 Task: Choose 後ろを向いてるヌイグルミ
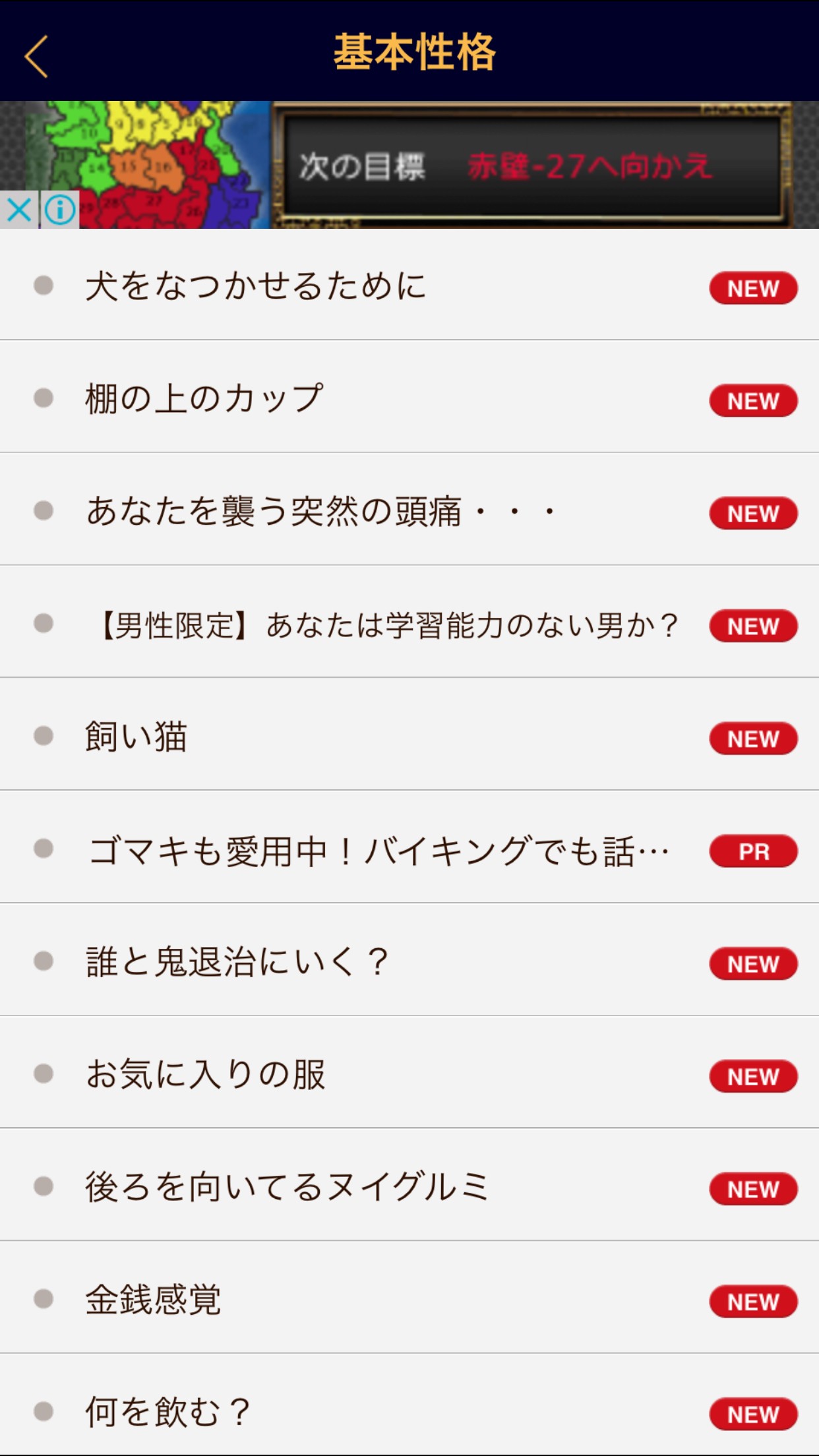point(288,1187)
